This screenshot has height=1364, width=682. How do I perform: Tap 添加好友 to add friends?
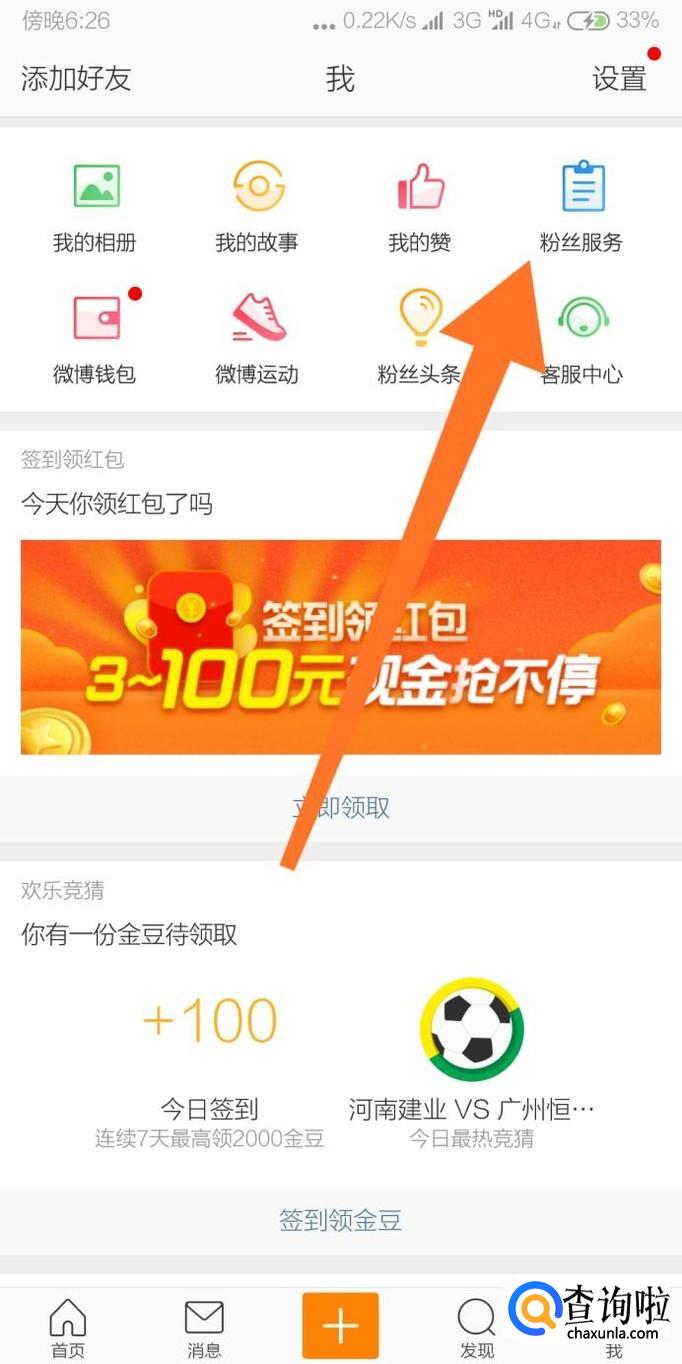pos(76,78)
